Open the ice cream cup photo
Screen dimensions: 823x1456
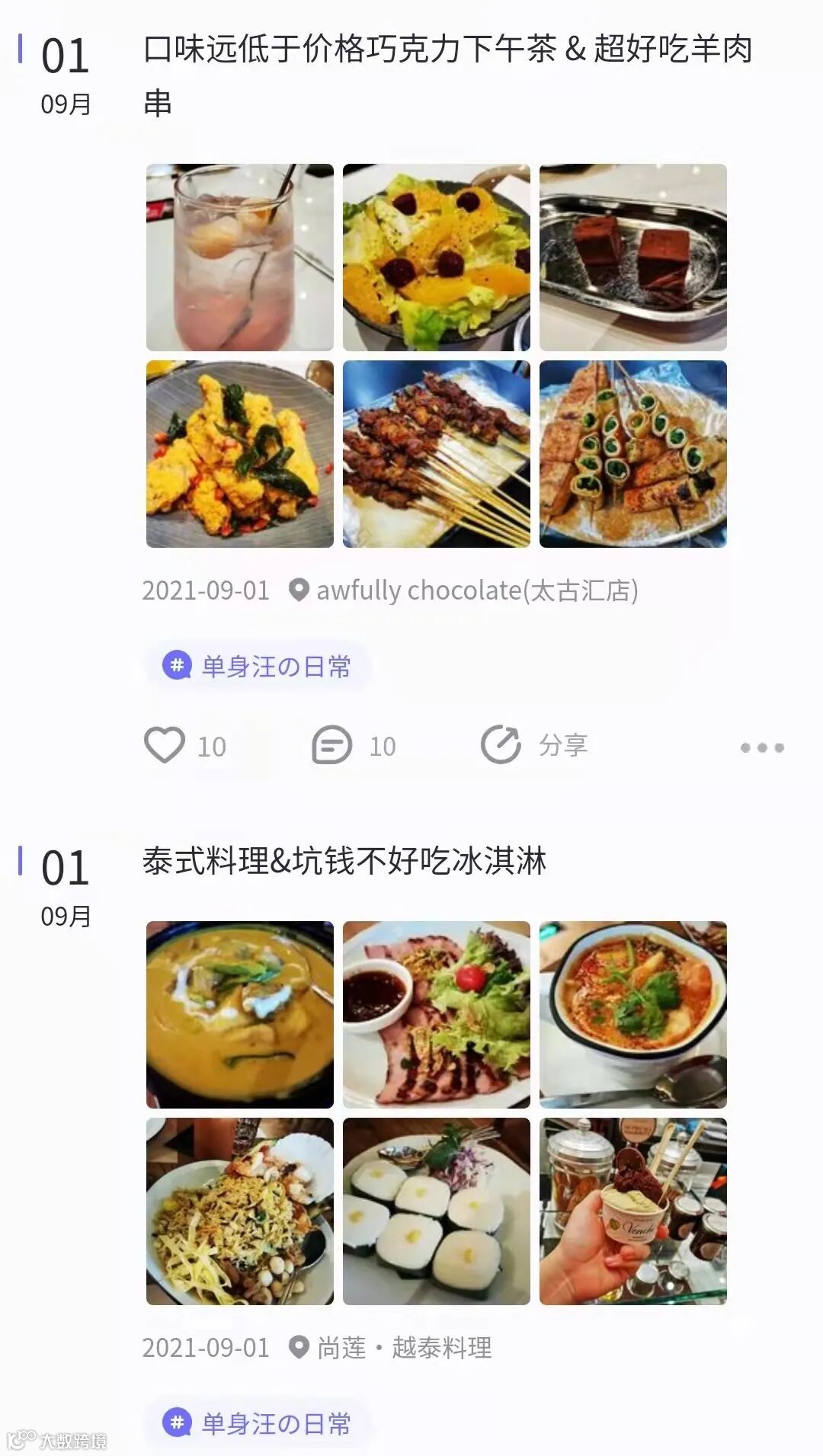tap(633, 1211)
